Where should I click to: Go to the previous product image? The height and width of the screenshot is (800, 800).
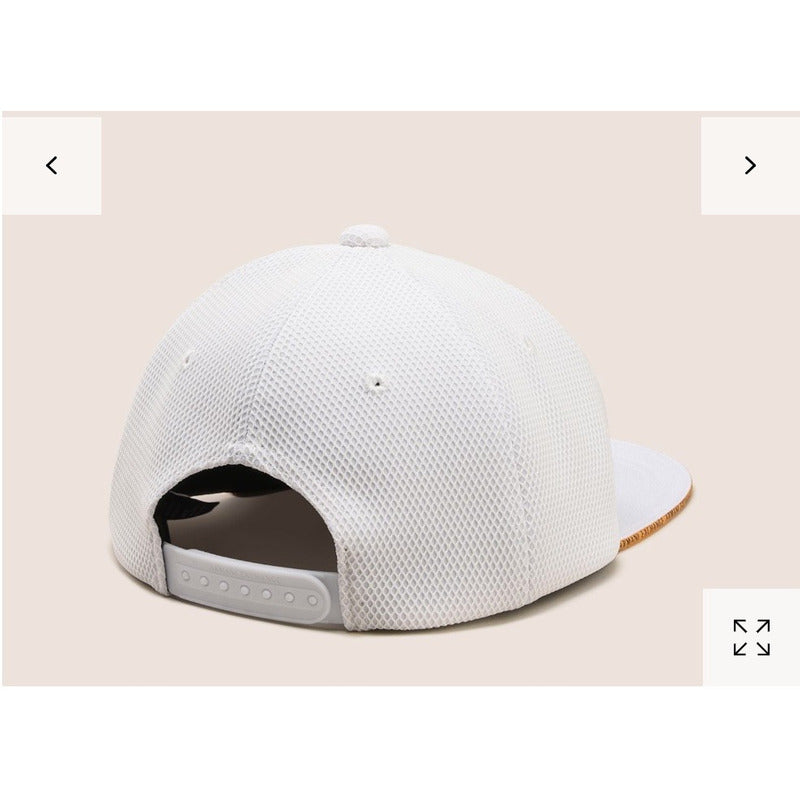coord(52,166)
